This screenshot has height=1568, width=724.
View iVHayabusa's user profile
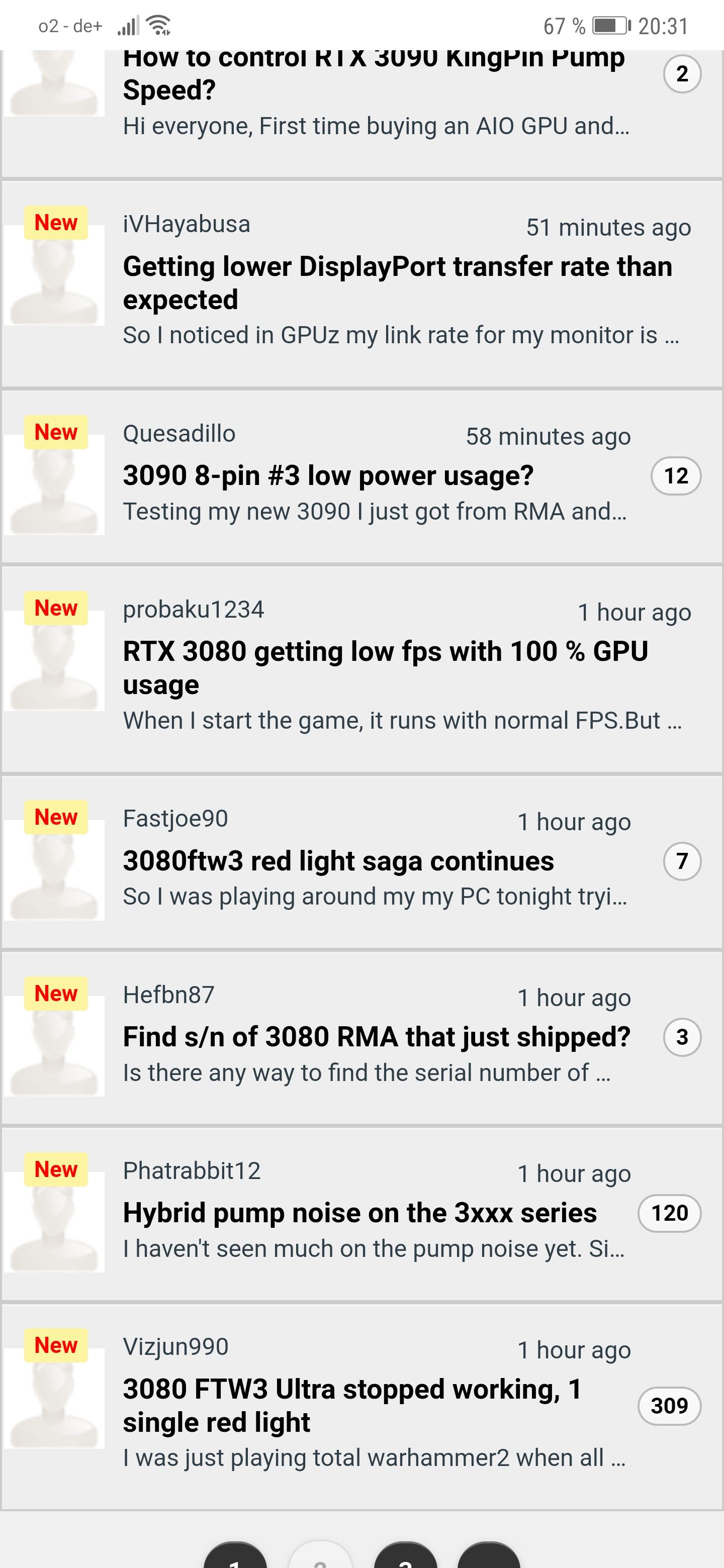(187, 224)
